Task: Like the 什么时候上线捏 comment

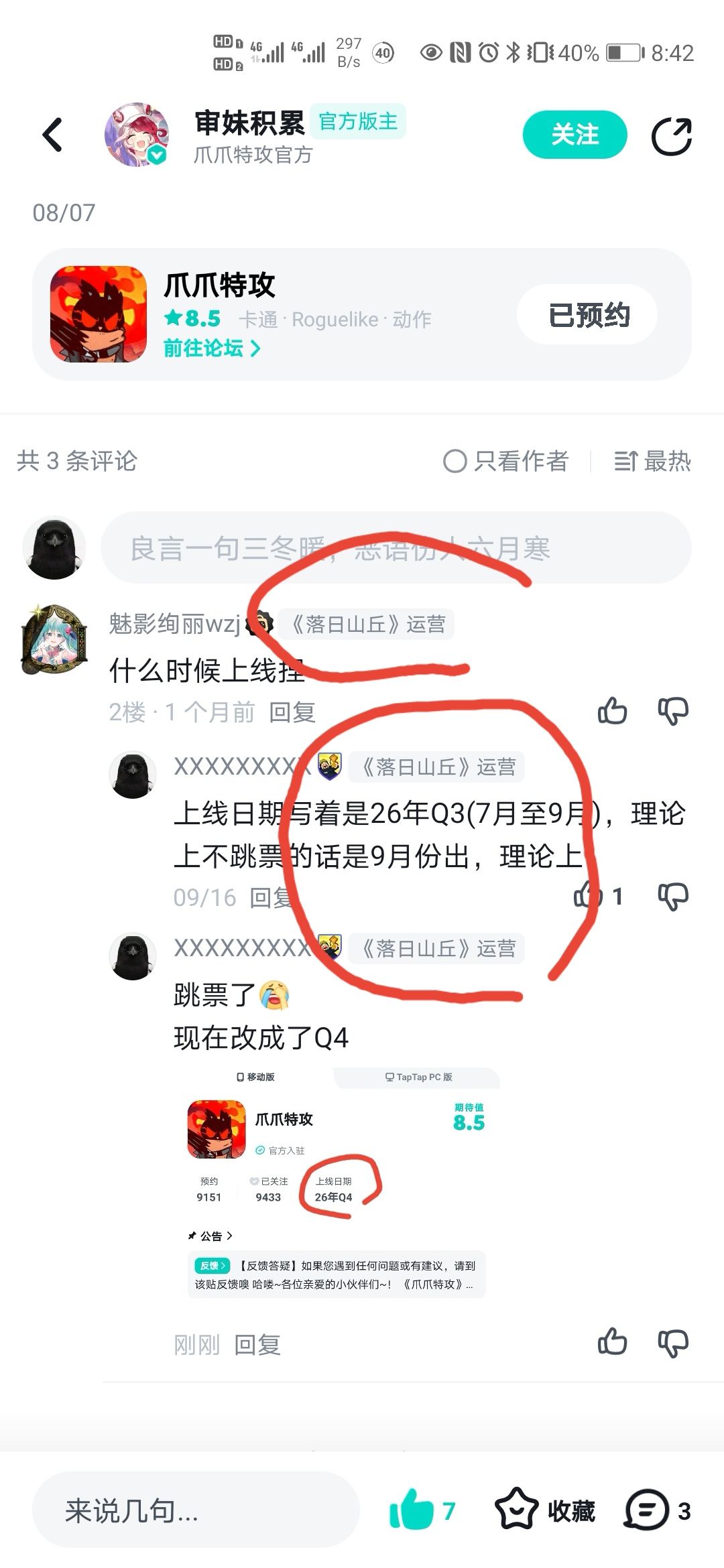Action: pyautogui.click(x=612, y=711)
